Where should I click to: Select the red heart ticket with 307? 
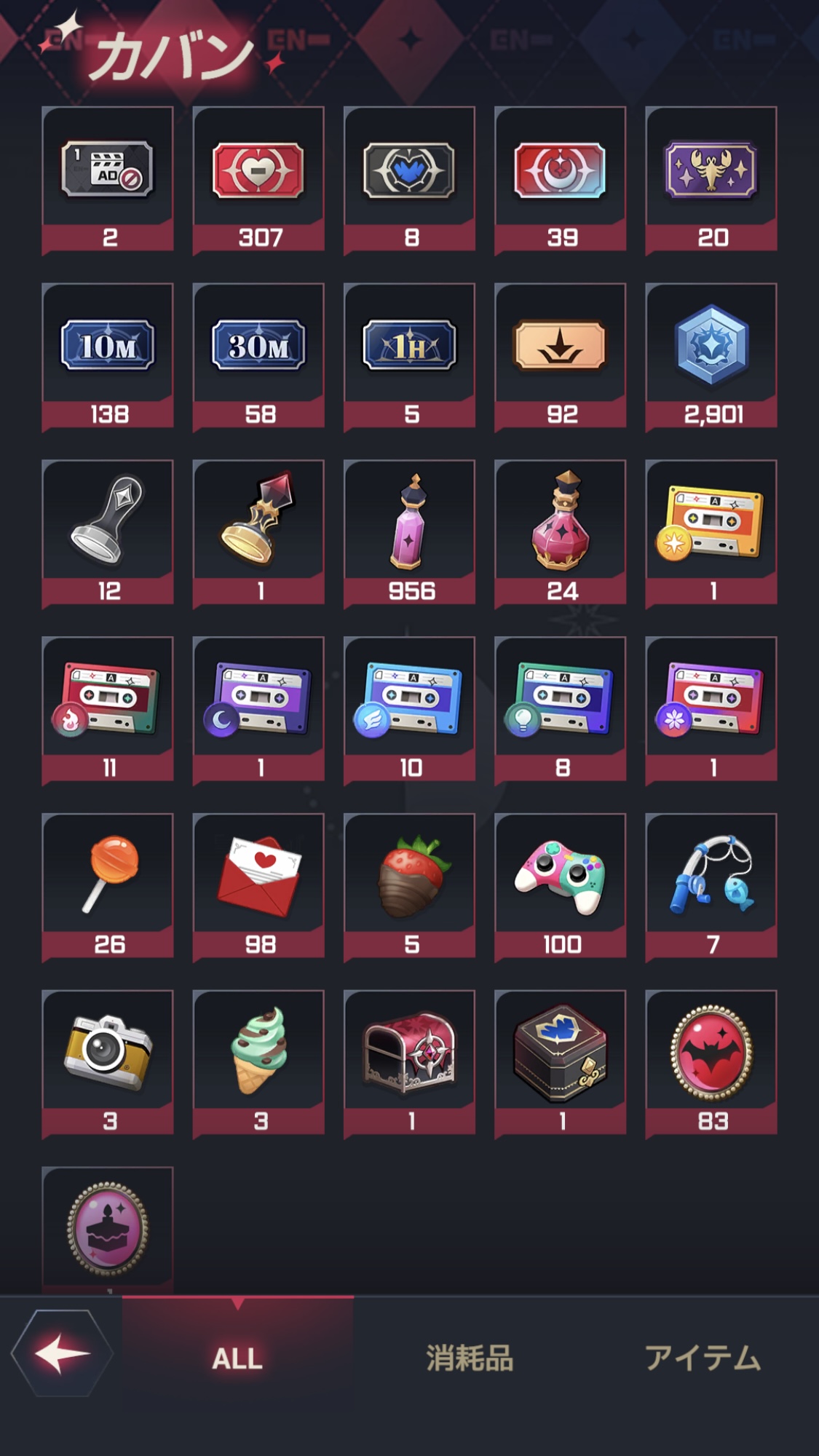(258, 178)
